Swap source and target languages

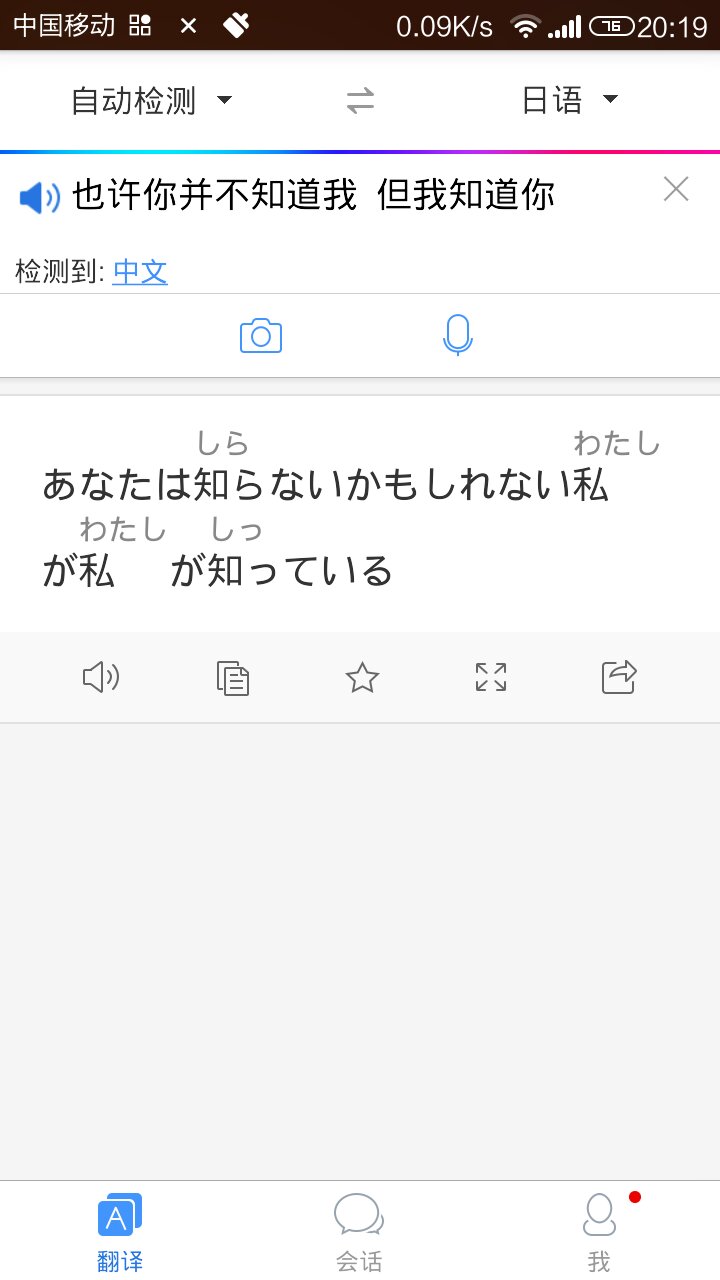click(x=360, y=100)
